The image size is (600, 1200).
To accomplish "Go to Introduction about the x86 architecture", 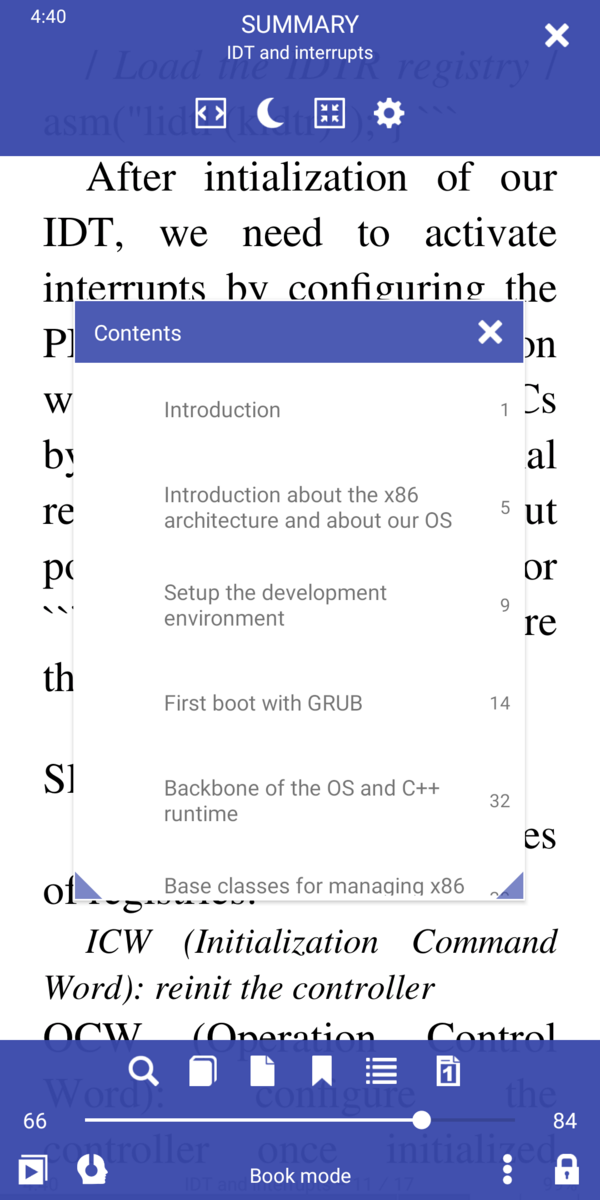I will click(307, 507).
